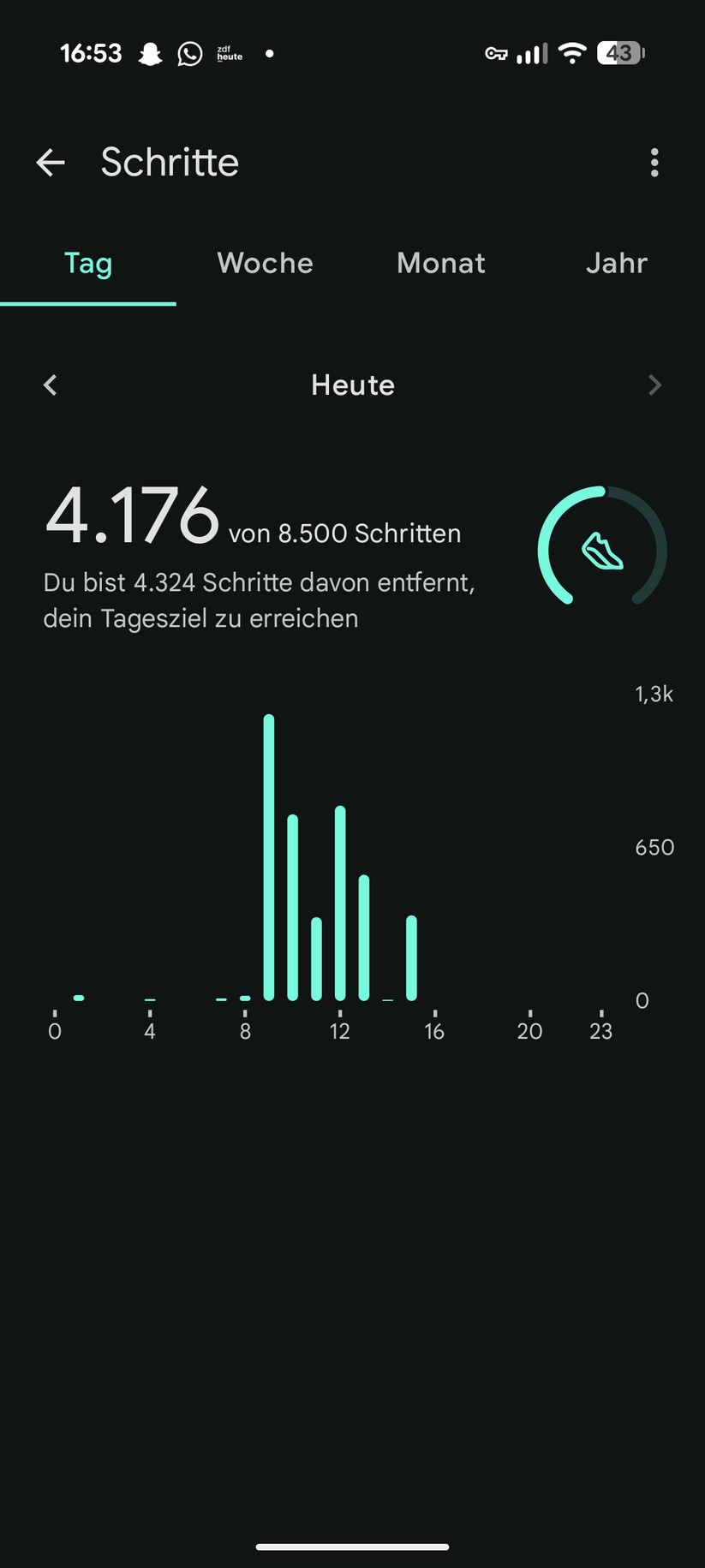Image resolution: width=705 pixels, height=1568 pixels.
Task: Open the three-dot overflow menu
Action: coord(654,163)
